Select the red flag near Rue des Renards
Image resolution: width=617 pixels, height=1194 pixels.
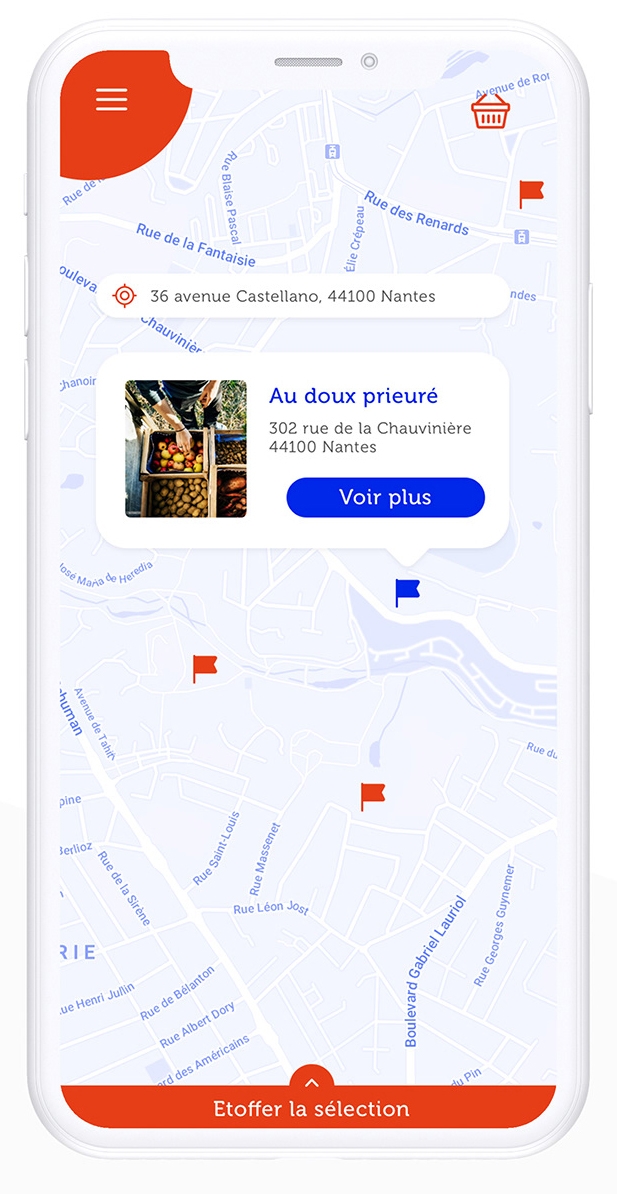[x=531, y=193]
